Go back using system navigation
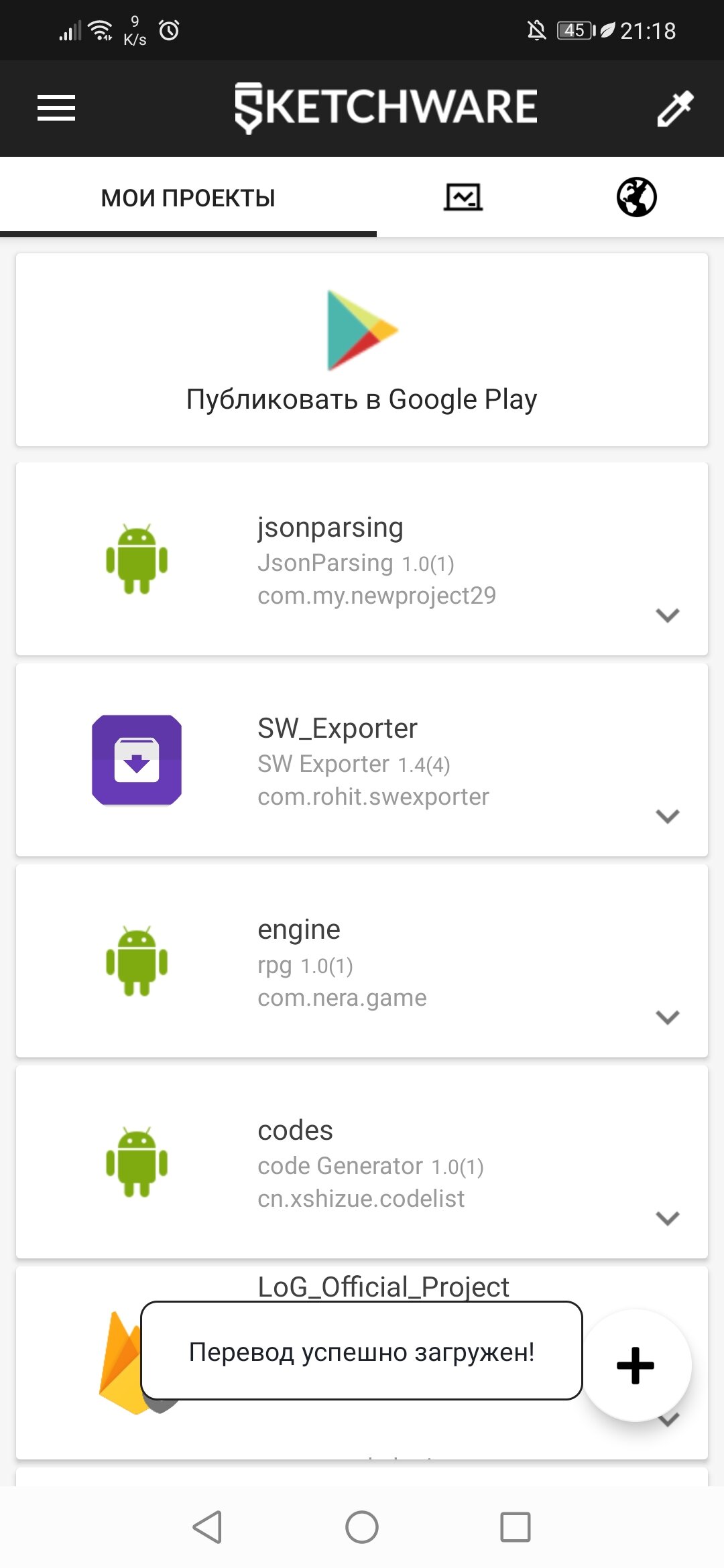Screen dimensions: 724x1568 click(207, 1527)
